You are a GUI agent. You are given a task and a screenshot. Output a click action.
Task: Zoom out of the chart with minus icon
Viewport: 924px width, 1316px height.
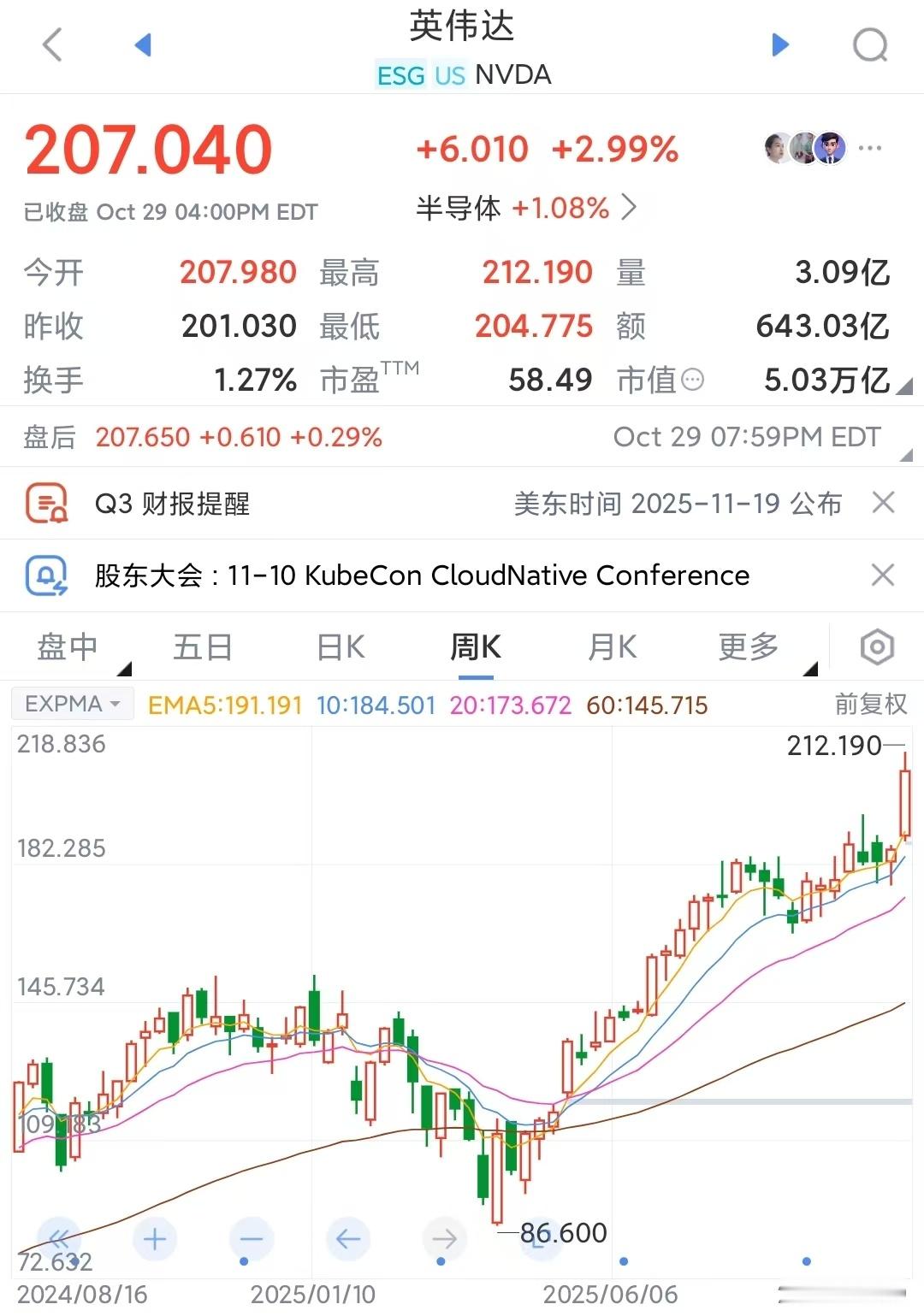pyautogui.click(x=251, y=1236)
